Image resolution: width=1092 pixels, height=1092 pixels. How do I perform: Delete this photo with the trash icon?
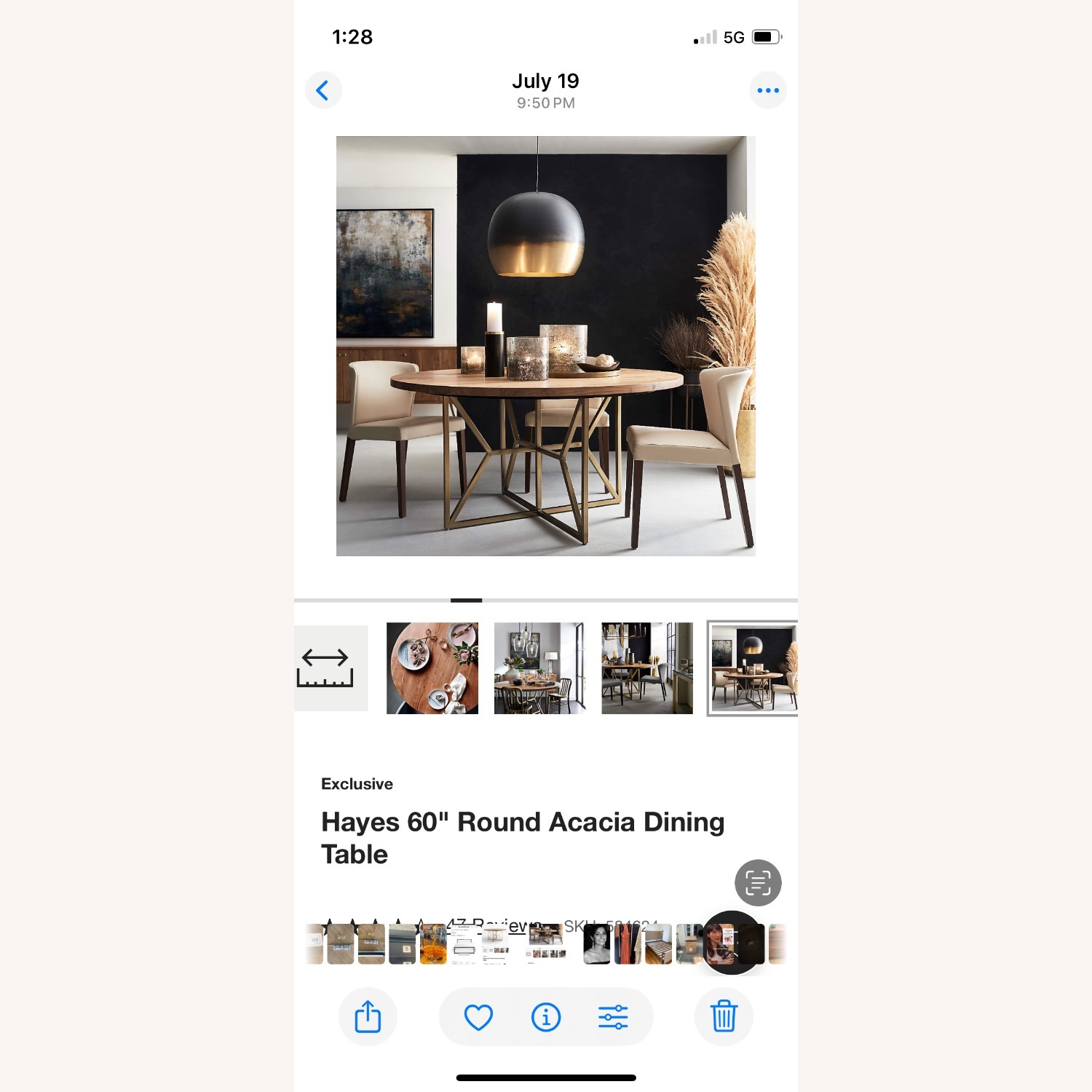coord(724,1016)
